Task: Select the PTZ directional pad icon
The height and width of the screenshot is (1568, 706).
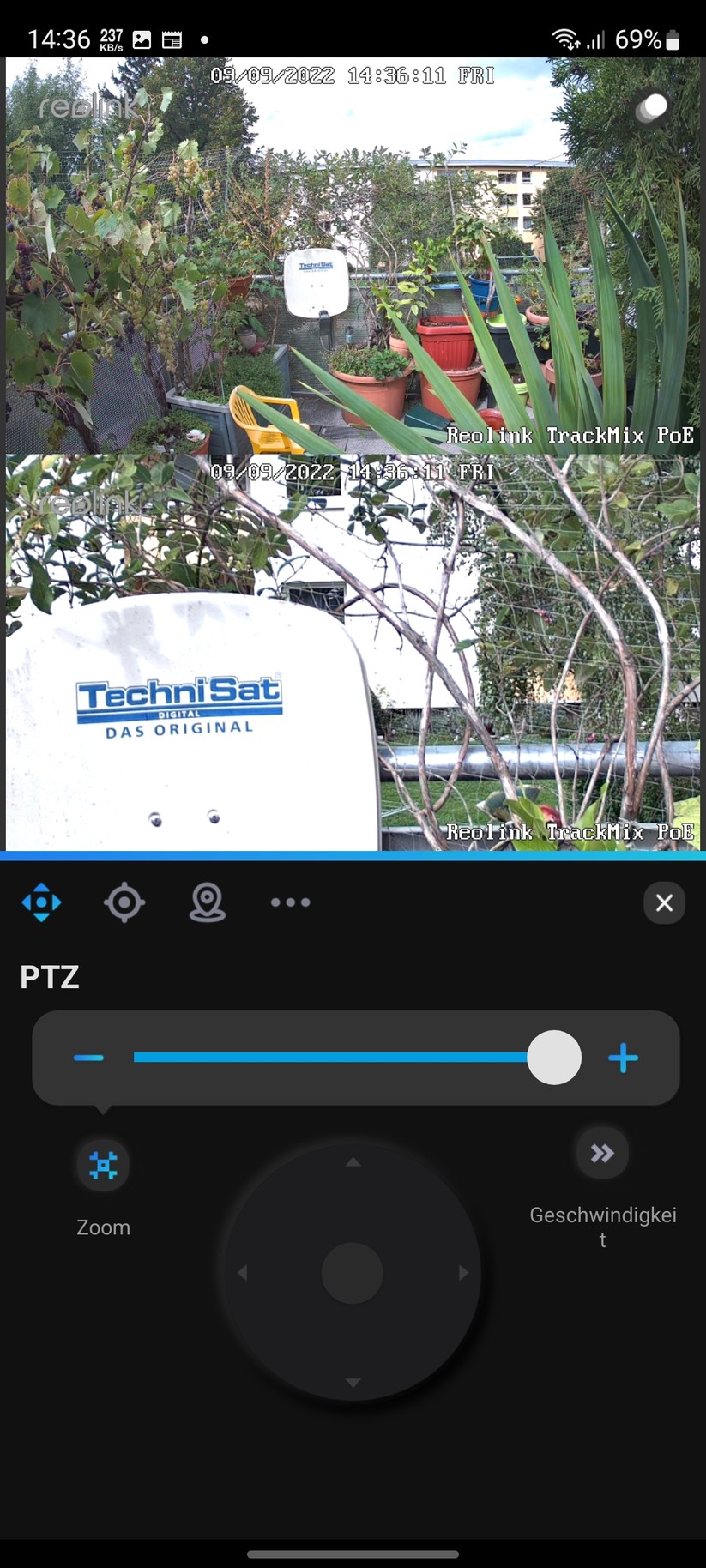Action: click(x=41, y=902)
